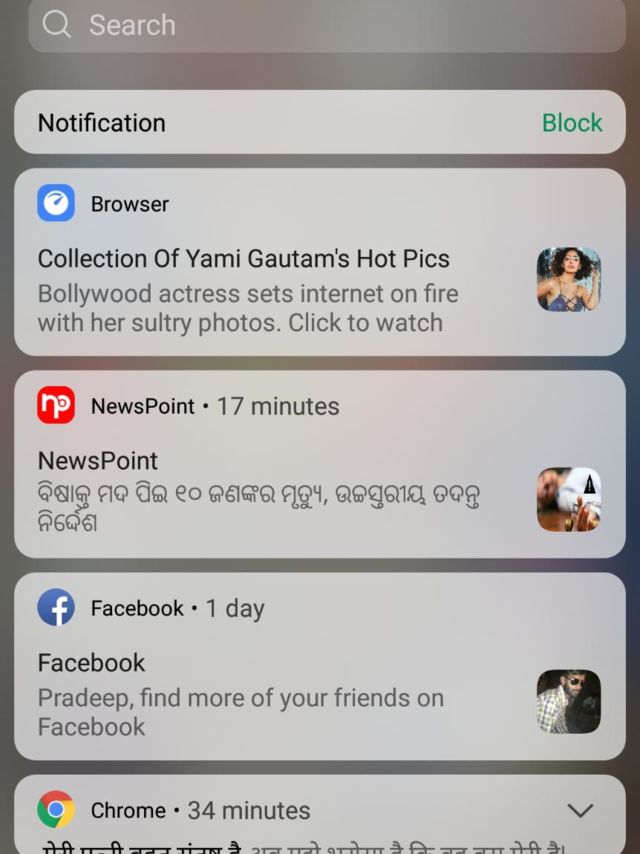Expand the Chrome notification

click(x=580, y=810)
